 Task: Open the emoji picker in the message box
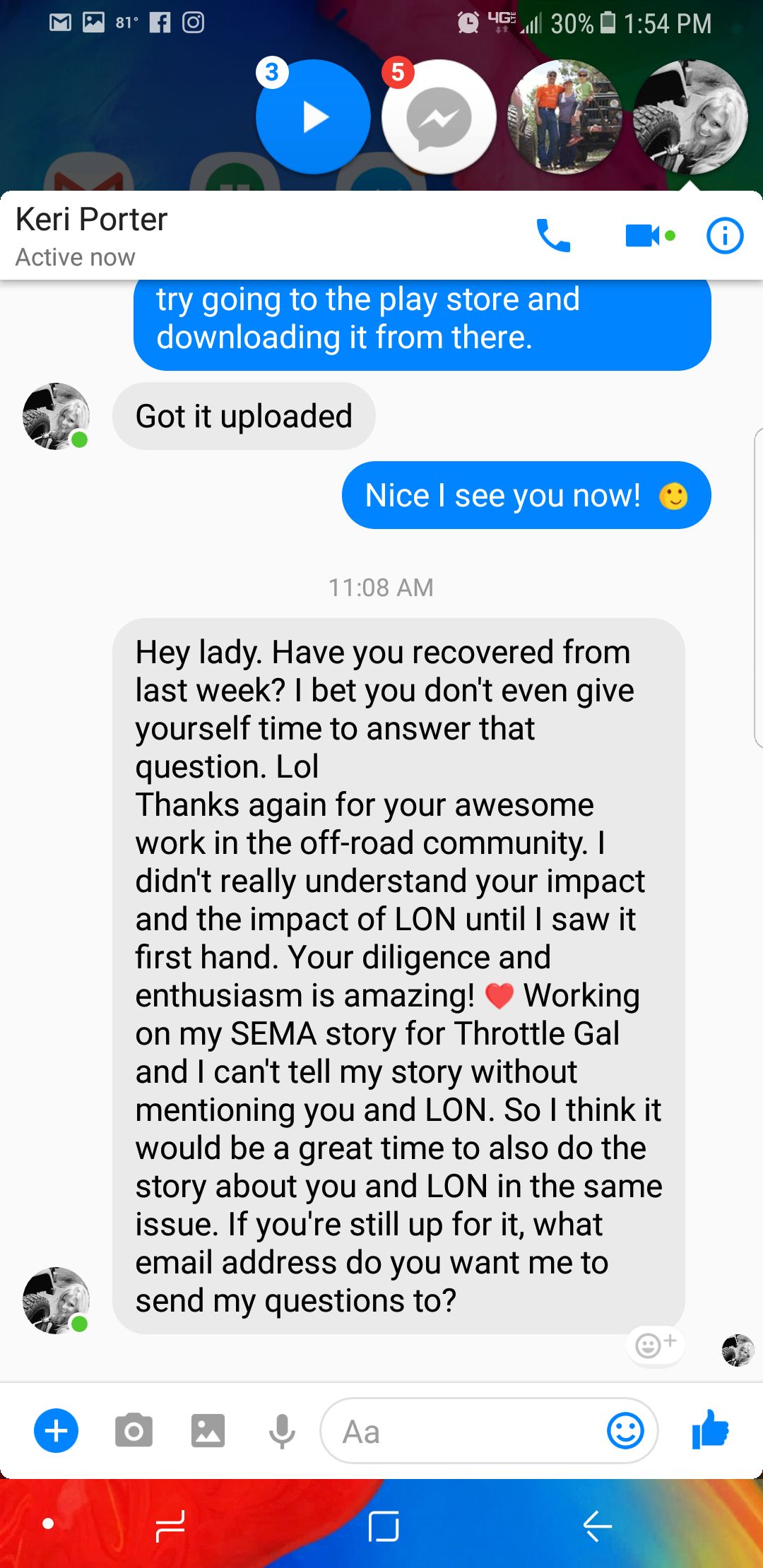click(x=625, y=1432)
